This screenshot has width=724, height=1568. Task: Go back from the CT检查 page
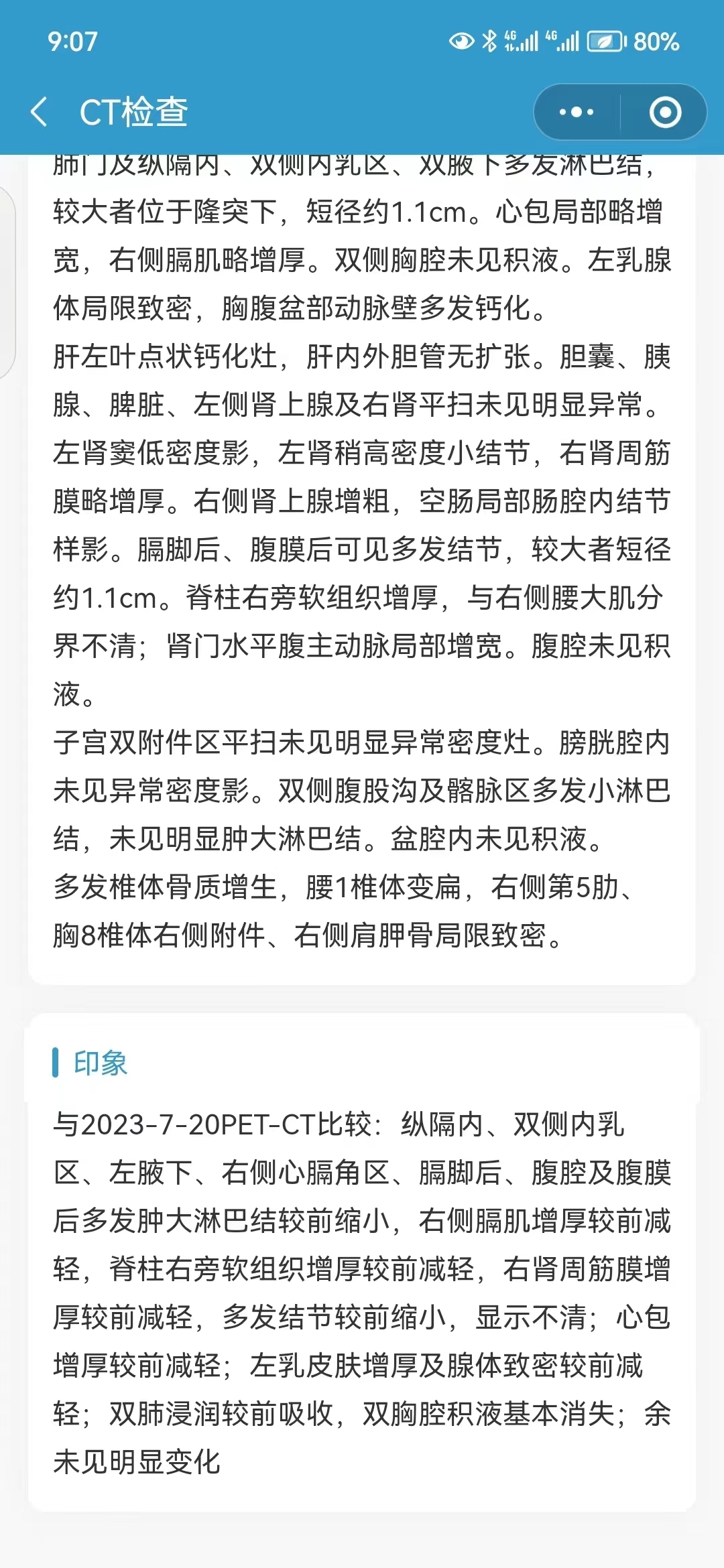click(40, 112)
